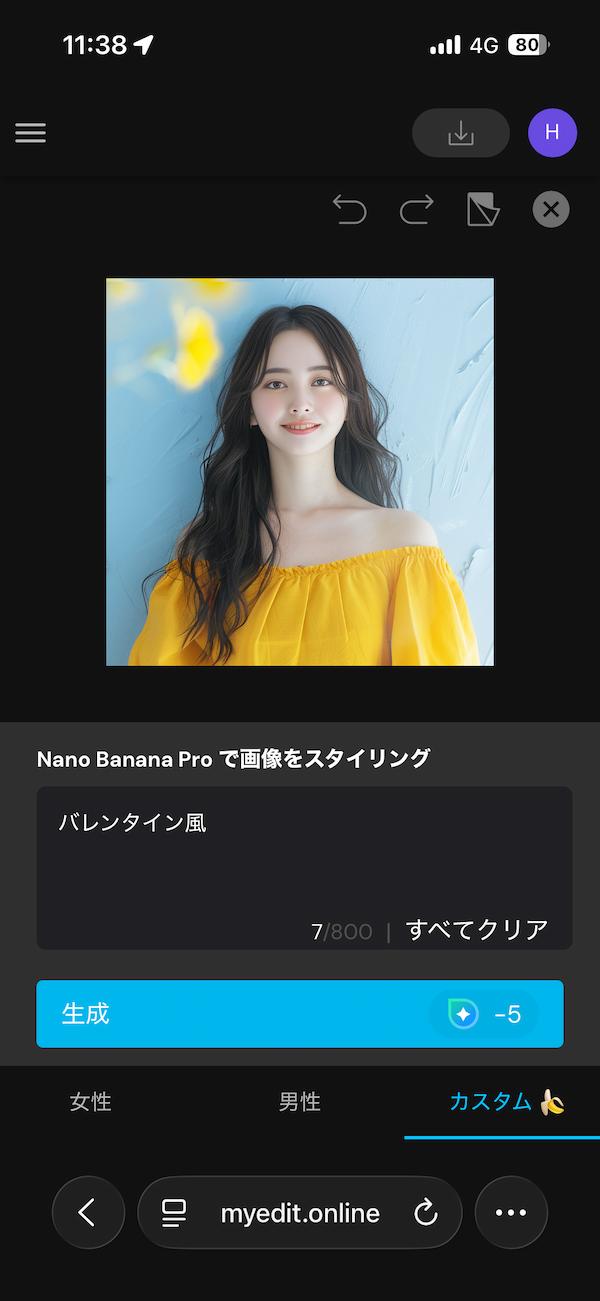
Task: Go back in the browser
Action: pyautogui.click(x=88, y=1213)
